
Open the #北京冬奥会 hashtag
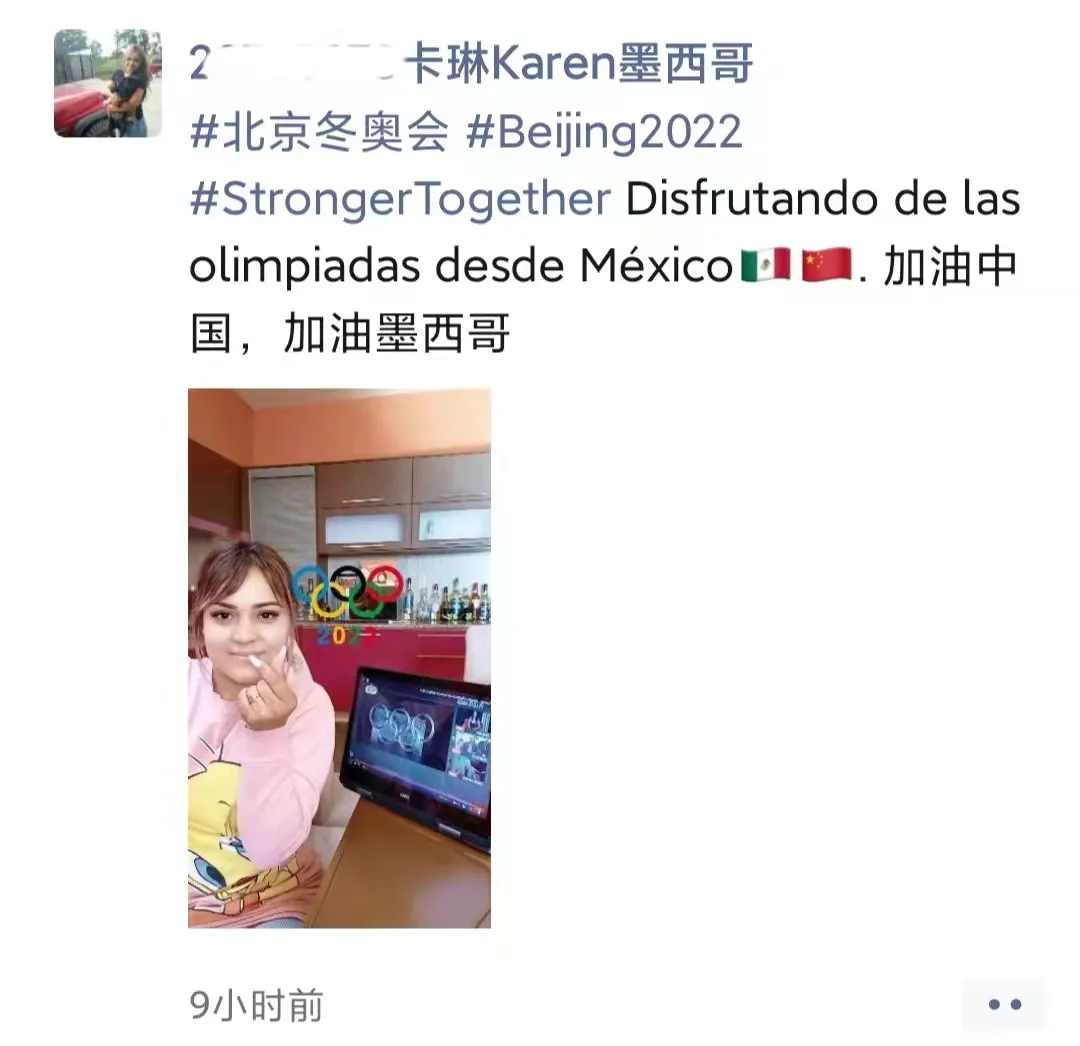point(319,132)
